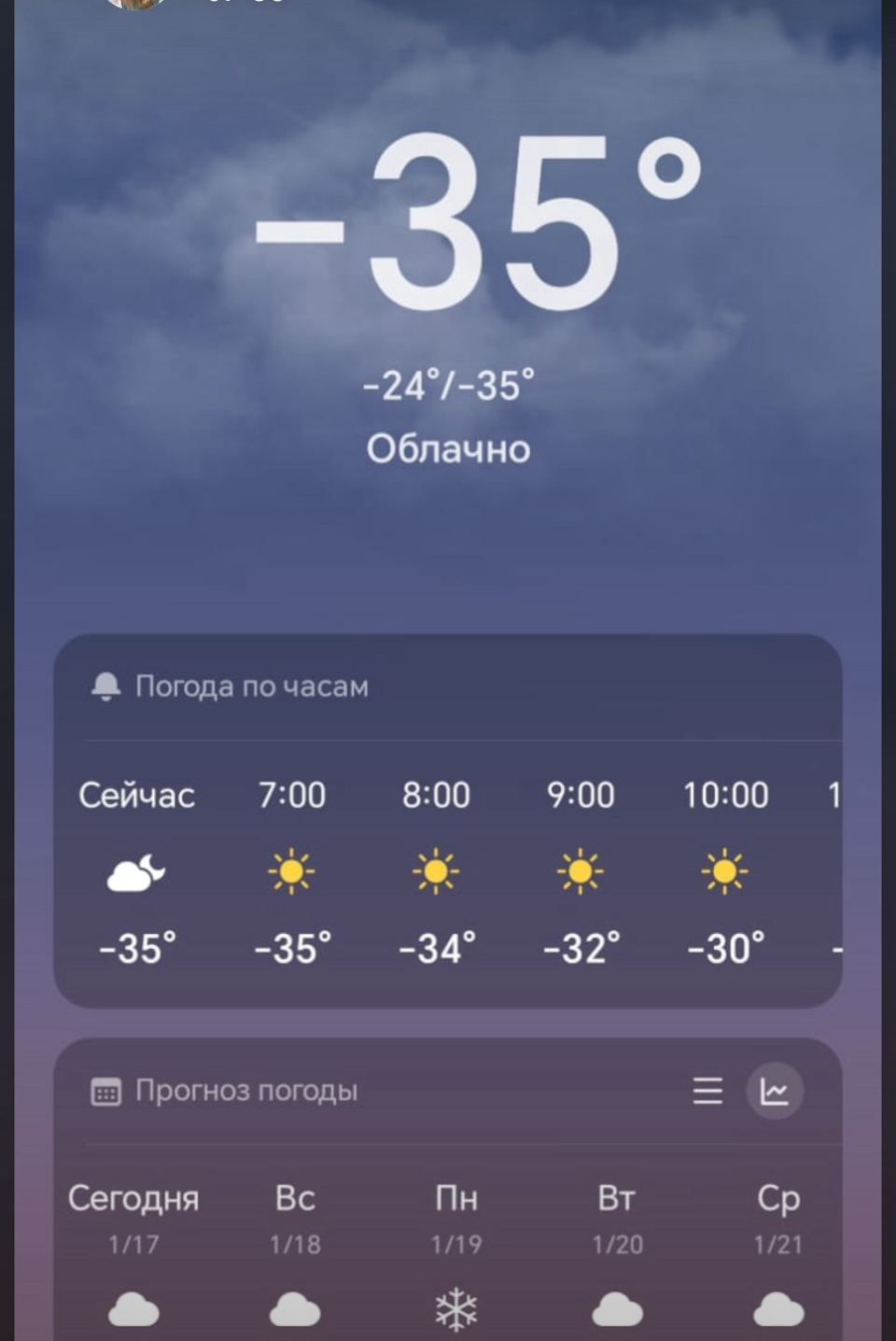Open Tuesday 1/20 forecast
Viewport: 896px width, 1341px height.
tap(617, 1251)
